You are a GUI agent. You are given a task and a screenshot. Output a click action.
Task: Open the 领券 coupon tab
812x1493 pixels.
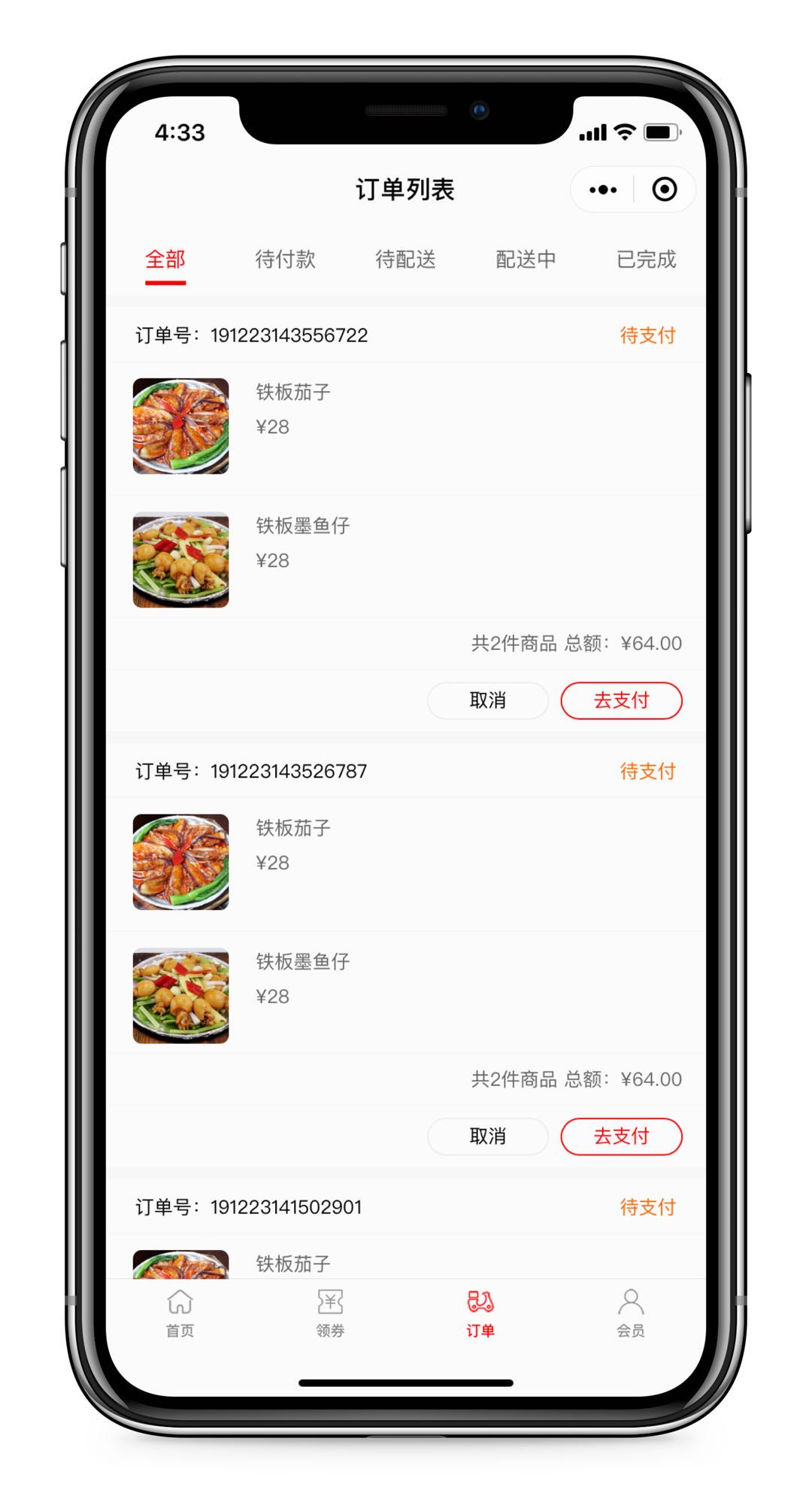click(x=330, y=1312)
